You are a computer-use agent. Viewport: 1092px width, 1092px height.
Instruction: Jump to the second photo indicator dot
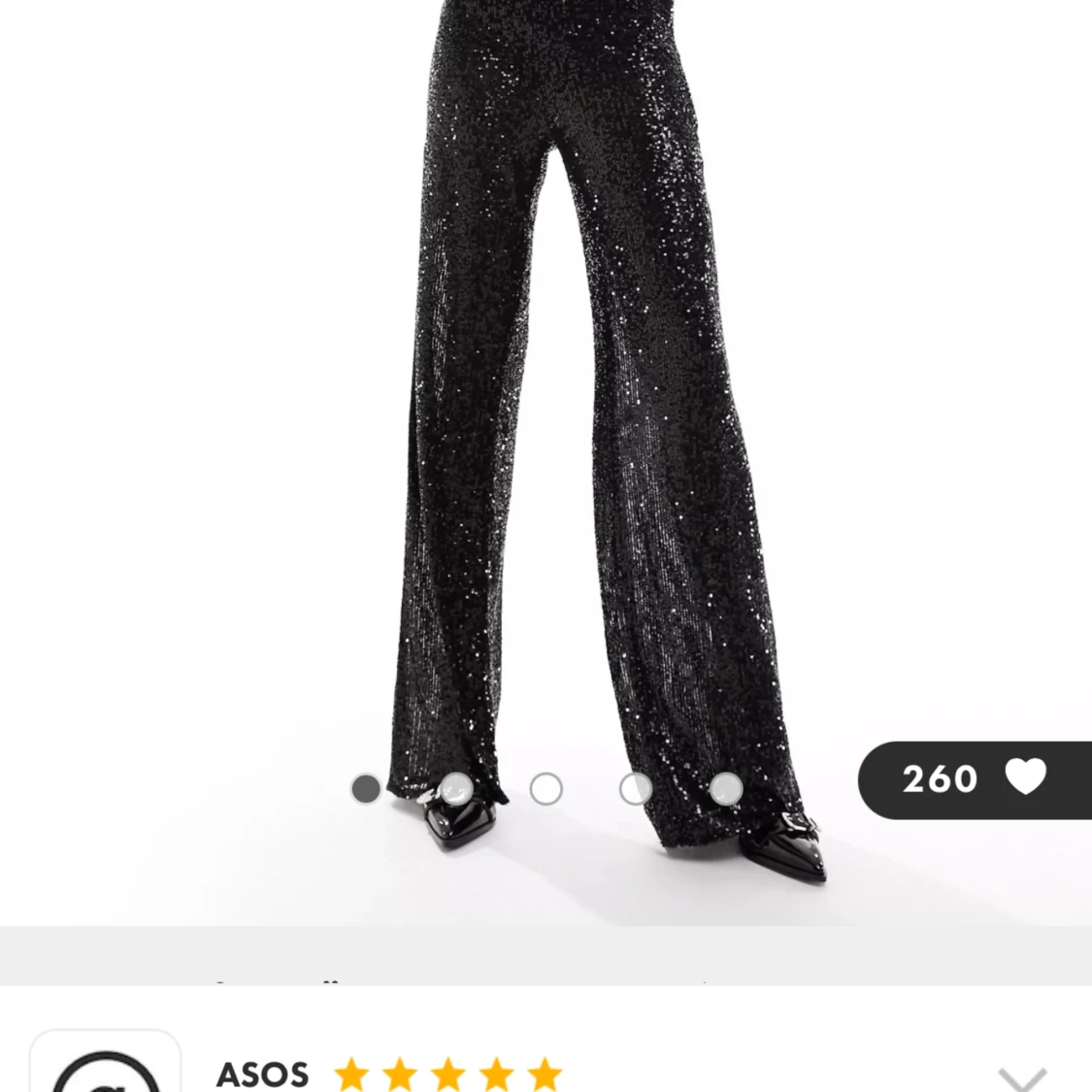[456, 789]
